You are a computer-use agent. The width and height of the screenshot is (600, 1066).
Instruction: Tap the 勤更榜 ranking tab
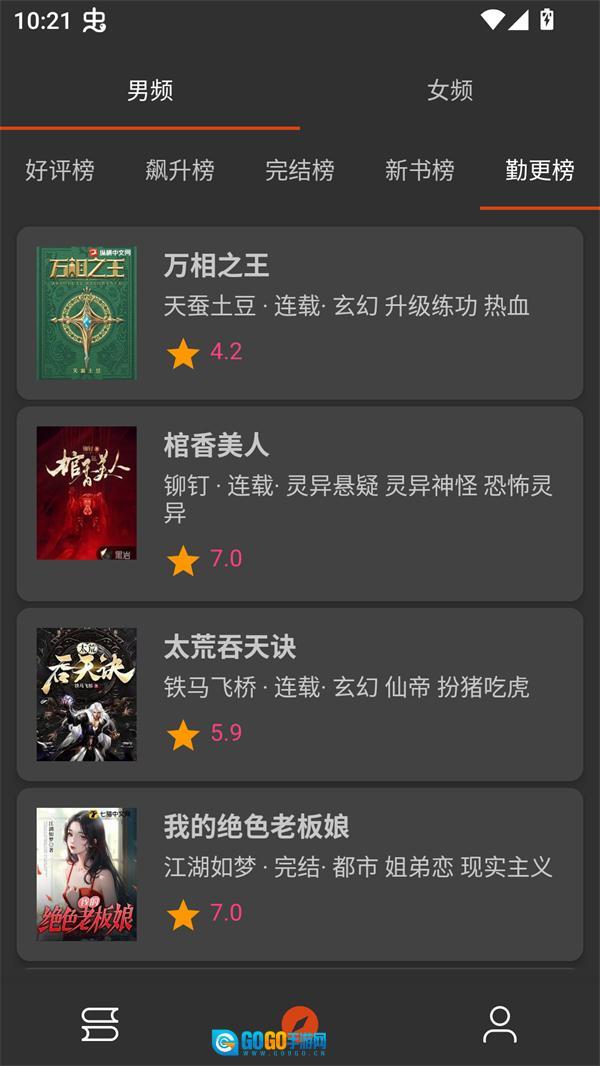pos(540,170)
